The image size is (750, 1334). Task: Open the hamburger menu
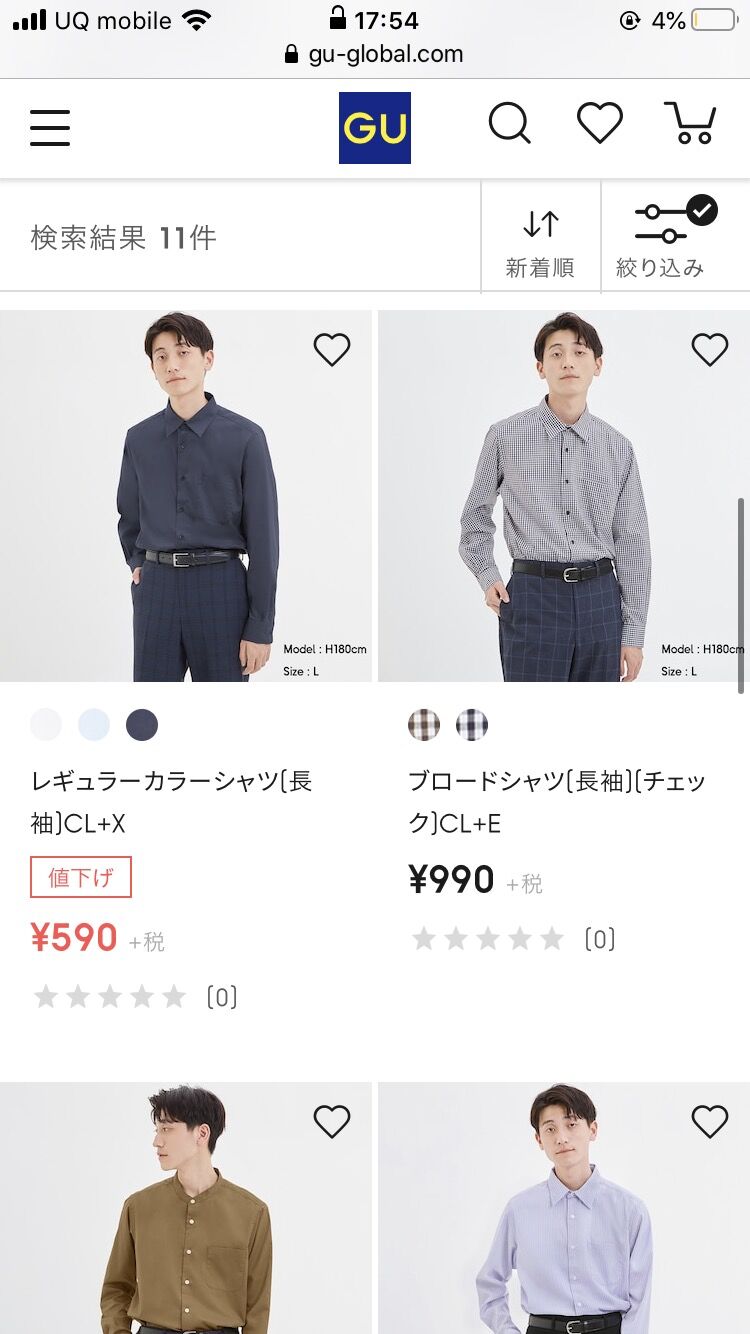[50, 127]
